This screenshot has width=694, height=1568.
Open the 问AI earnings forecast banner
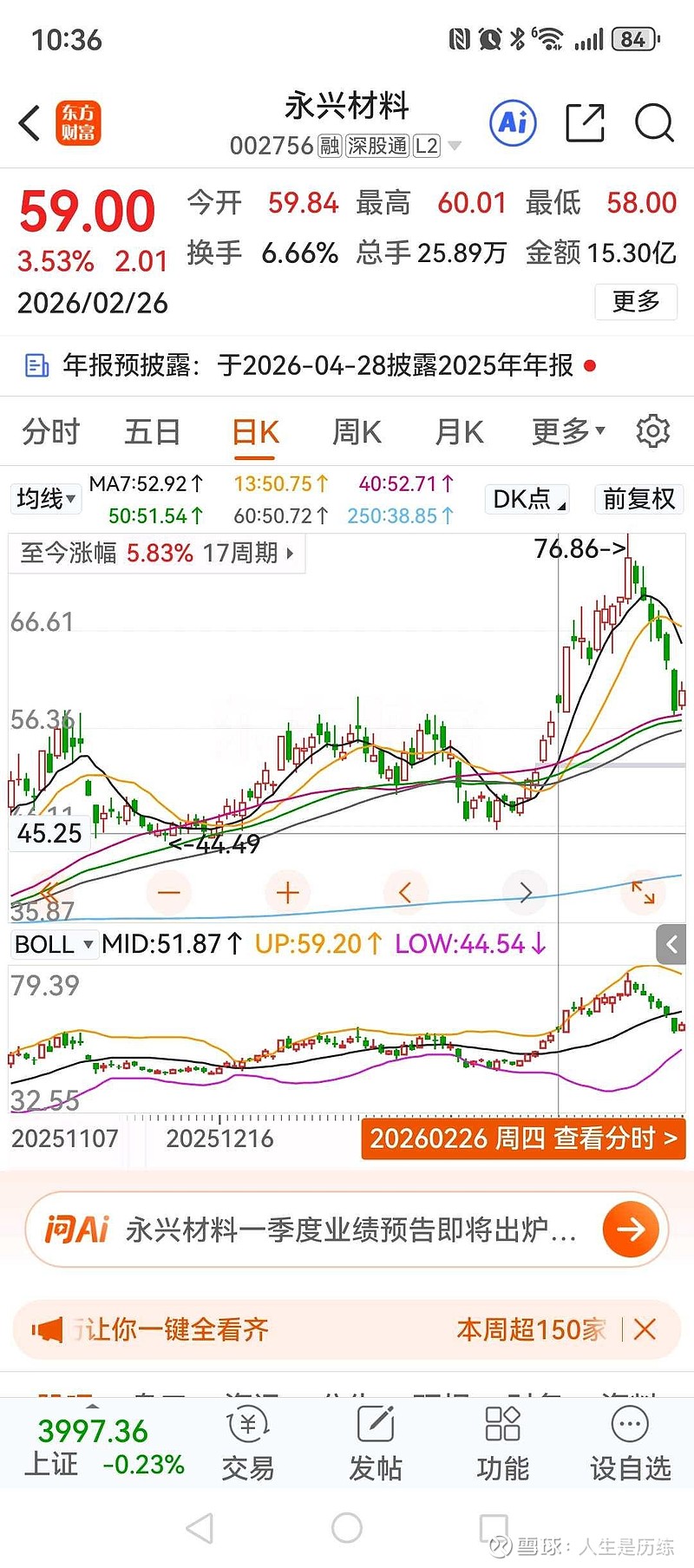[347, 1229]
